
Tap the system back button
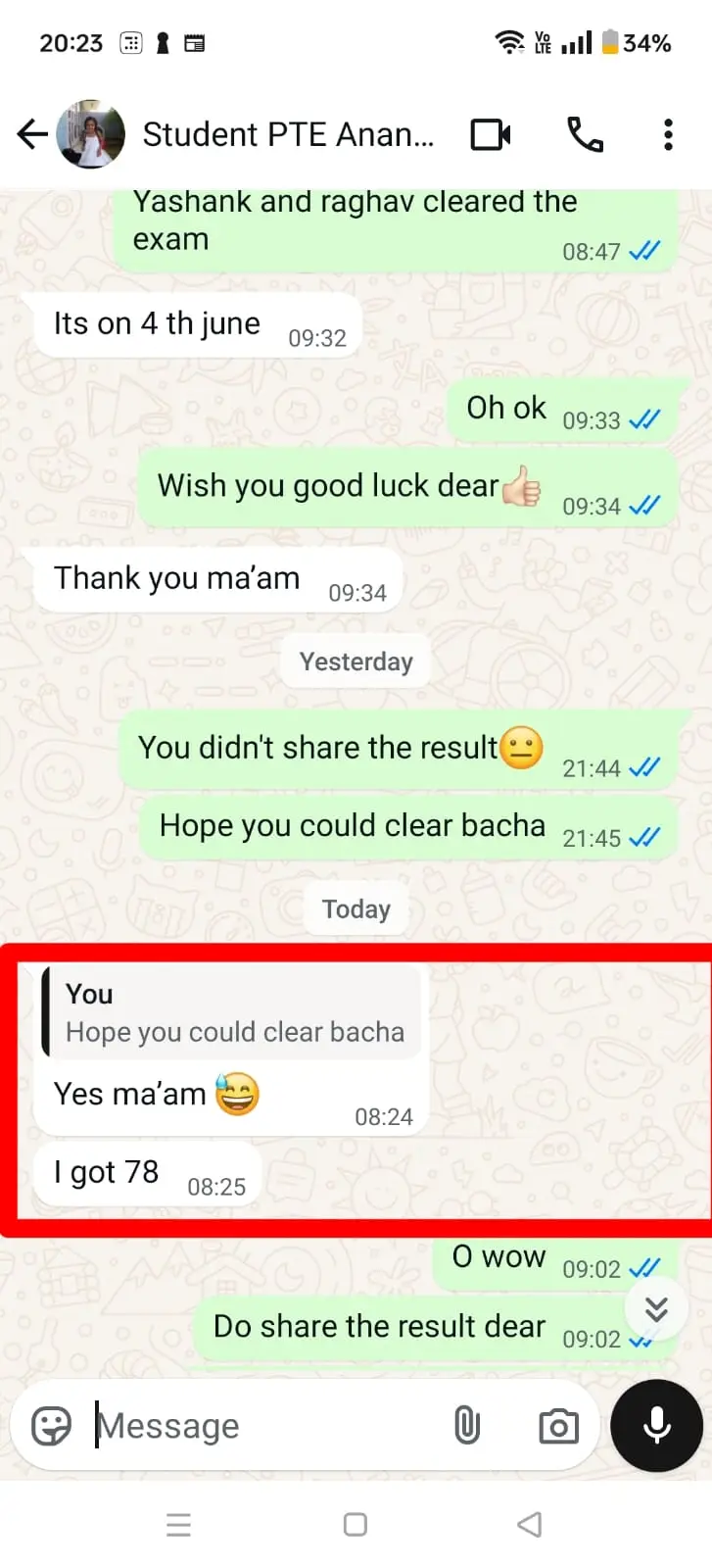pos(529,1524)
